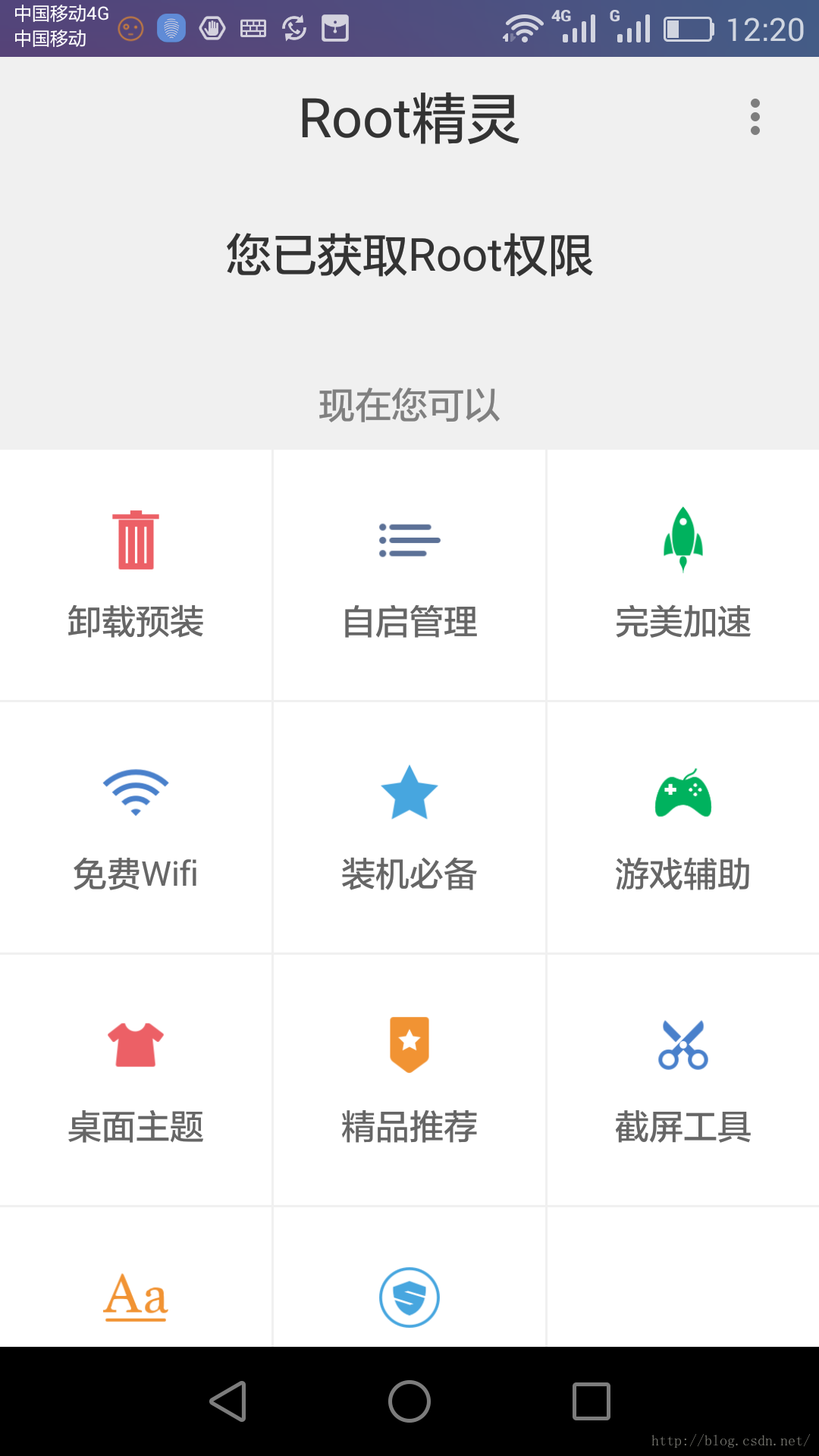Select the 免费Wifi tile
The width and height of the screenshot is (819, 1456).
(x=136, y=827)
